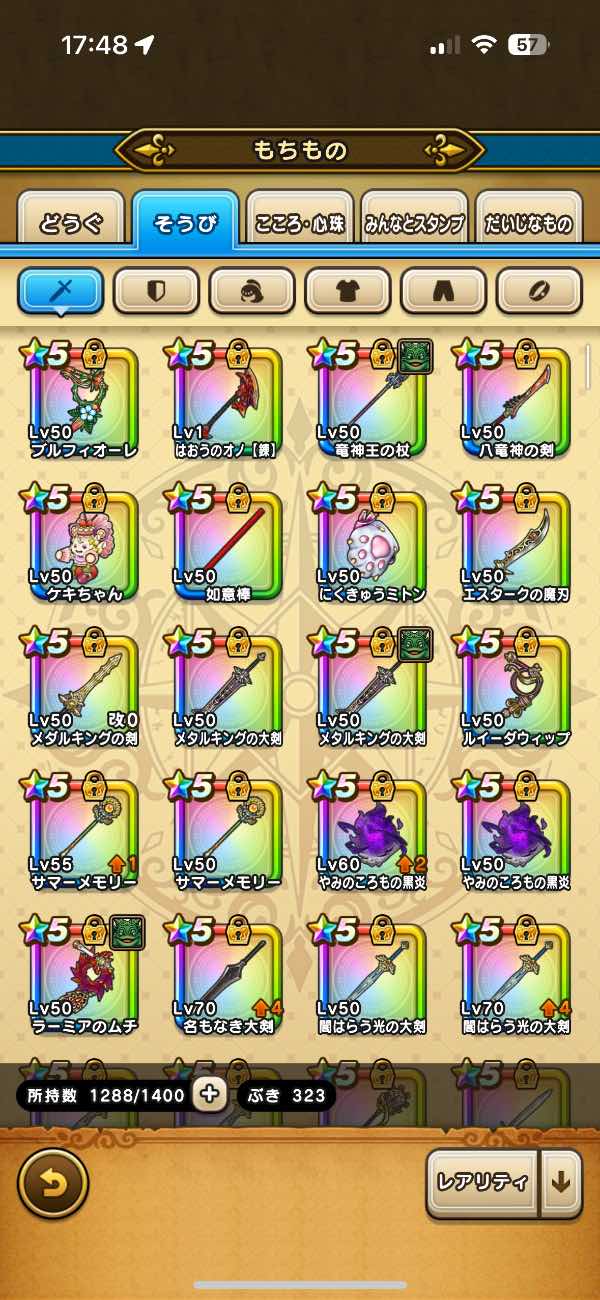This screenshot has height=1300, width=600.
Task: Filter by upper body armor
Action: (348, 291)
